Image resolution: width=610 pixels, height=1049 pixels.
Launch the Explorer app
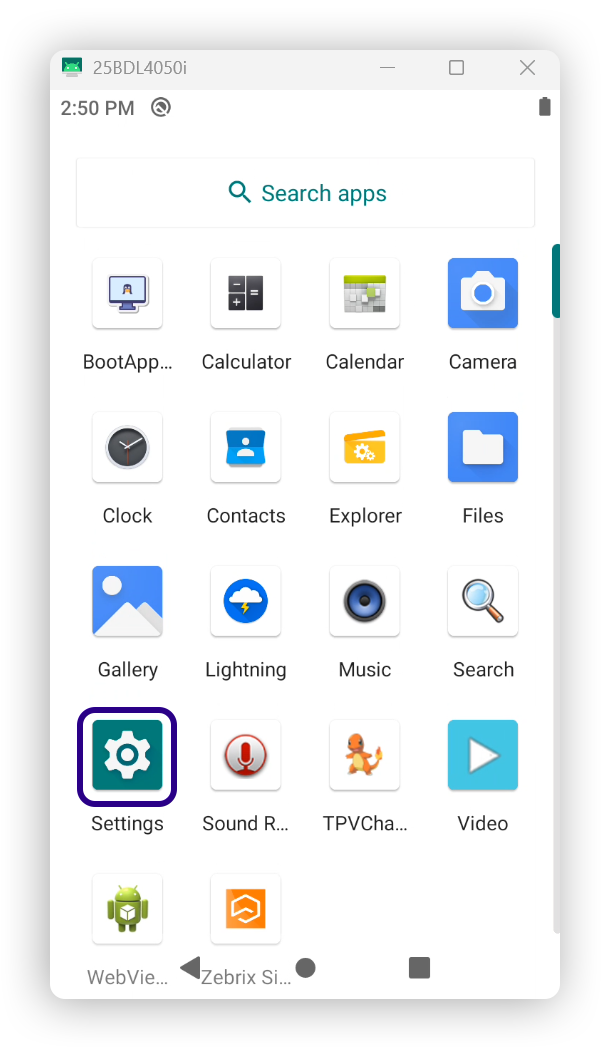tap(365, 447)
